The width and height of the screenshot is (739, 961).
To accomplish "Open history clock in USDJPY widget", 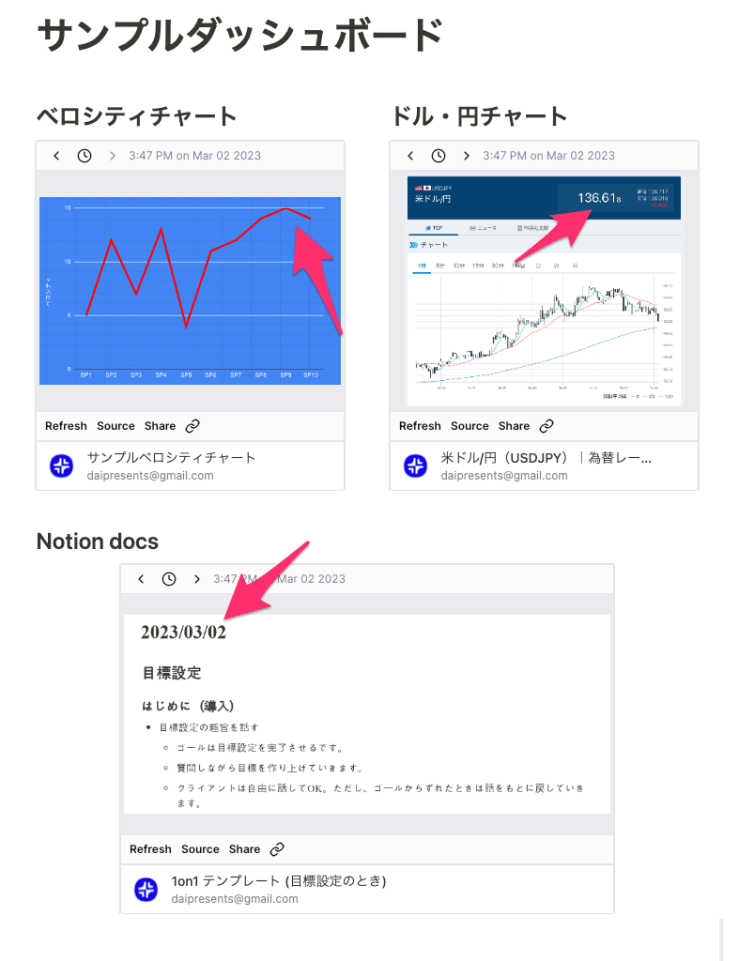I will (x=439, y=156).
